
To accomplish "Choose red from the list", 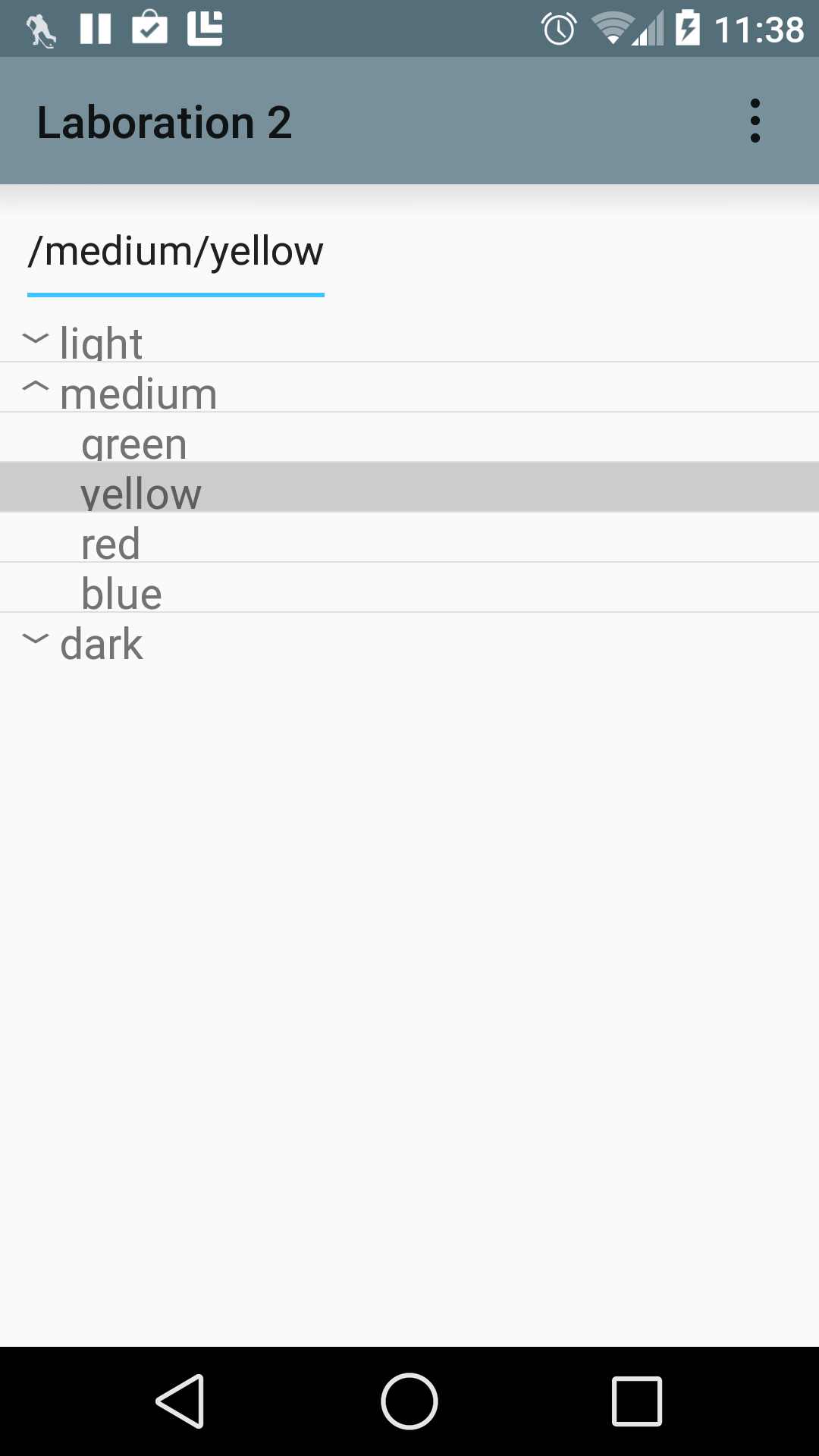I will click(x=409, y=538).
